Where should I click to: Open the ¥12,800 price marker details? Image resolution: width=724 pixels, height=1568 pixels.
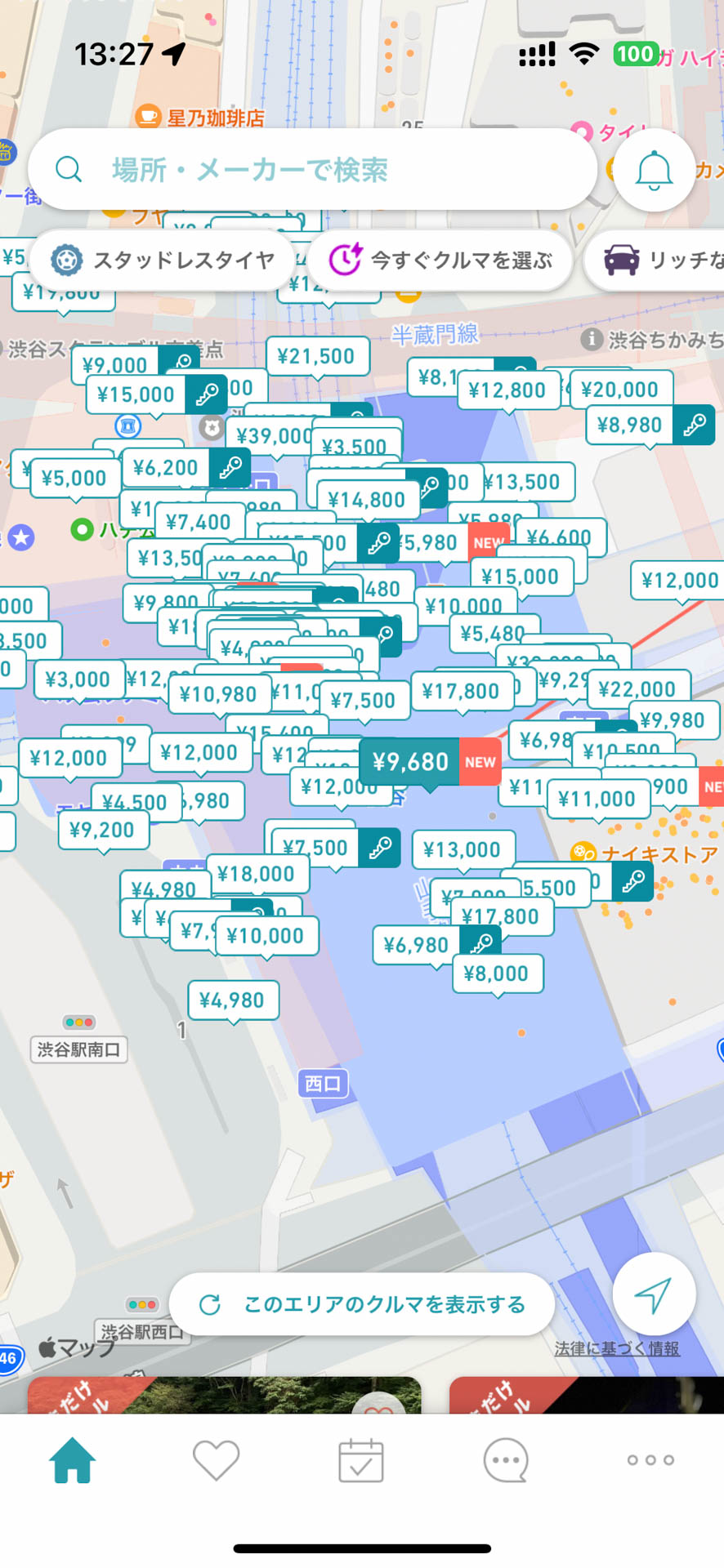click(x=509, y=390)
